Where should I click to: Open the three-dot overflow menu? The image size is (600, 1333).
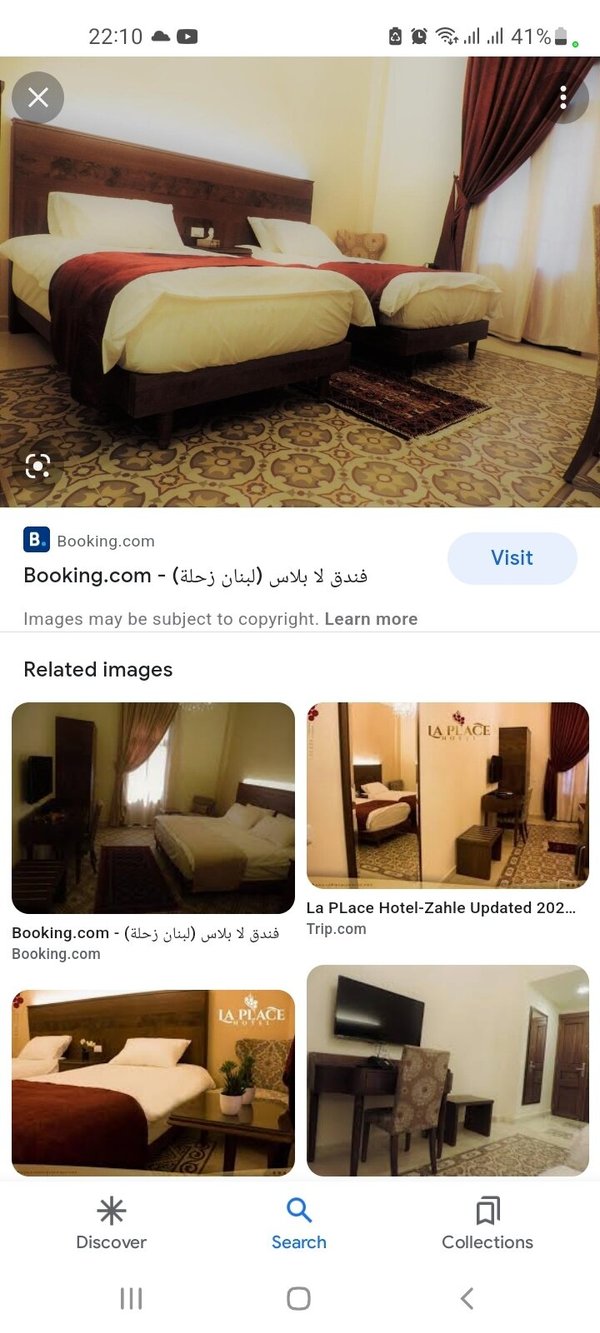point(564,98)
